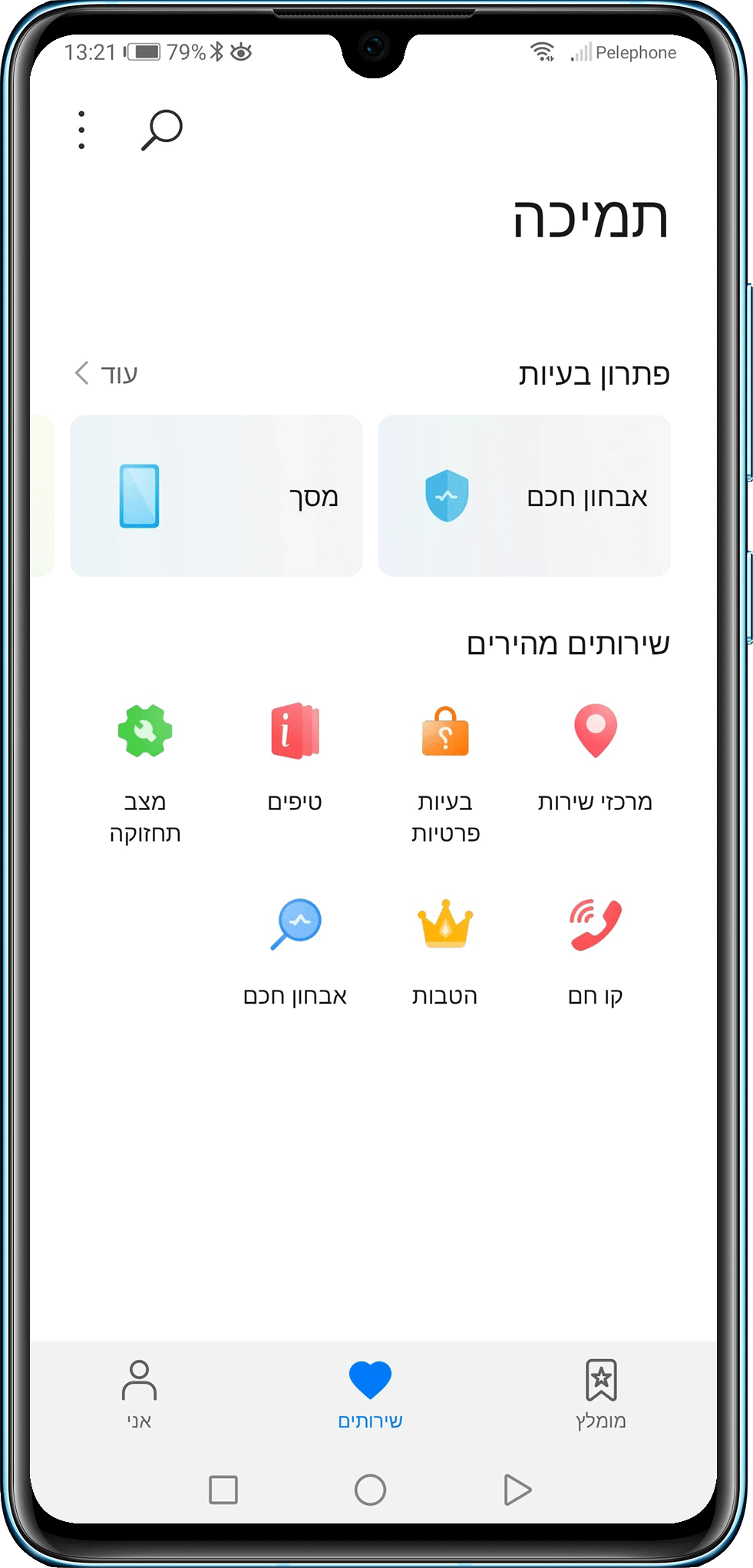
Task: Open recent apps via square button
Action: pyautogui.click(x=223, y=1490)
